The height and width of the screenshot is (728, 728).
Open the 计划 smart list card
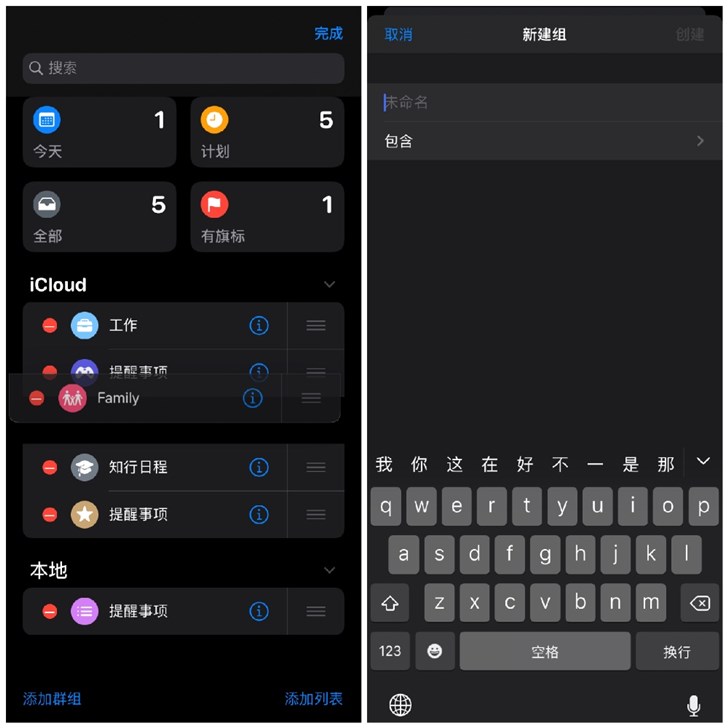coord(267,133)
